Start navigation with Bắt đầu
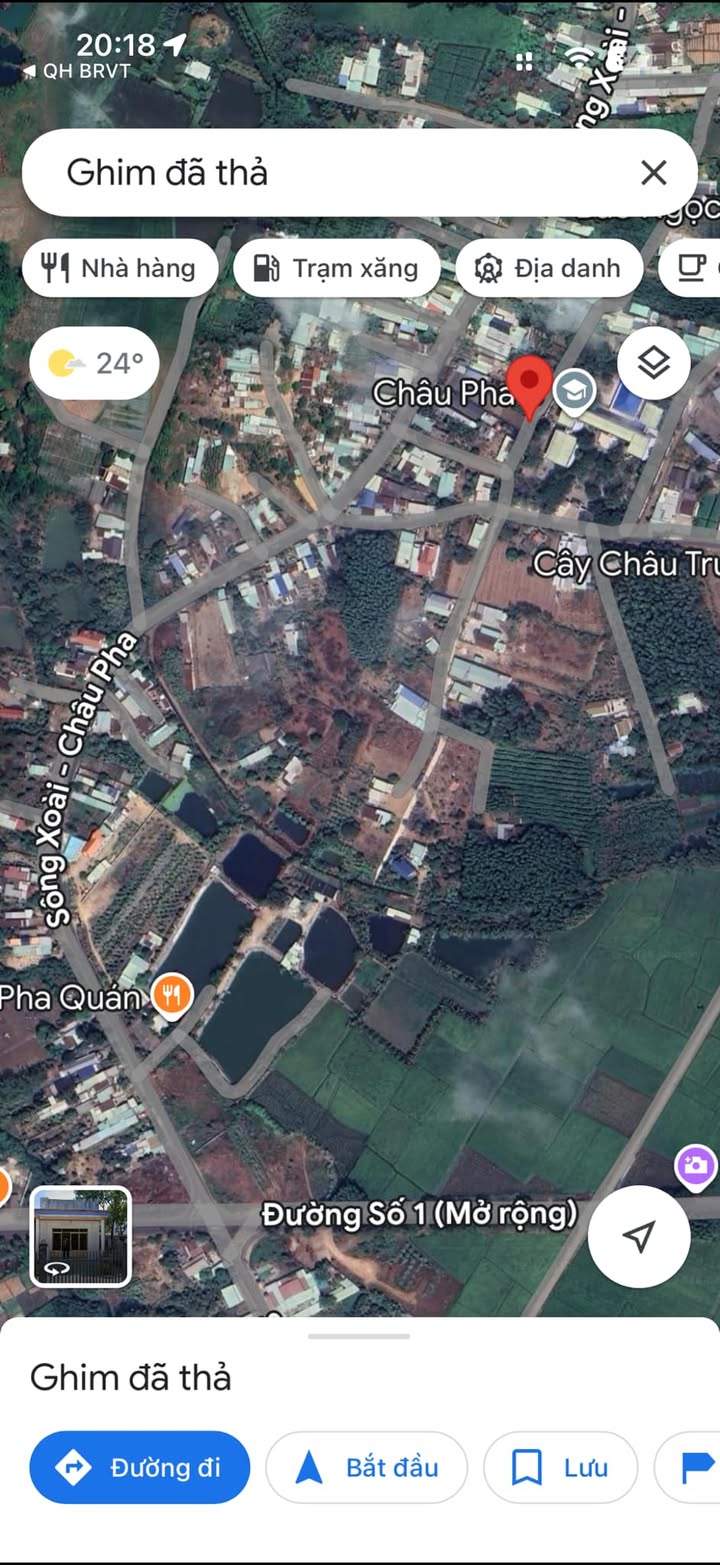Image resolution: width=720 pixels, height=1565 pixels. point(366,1467)
